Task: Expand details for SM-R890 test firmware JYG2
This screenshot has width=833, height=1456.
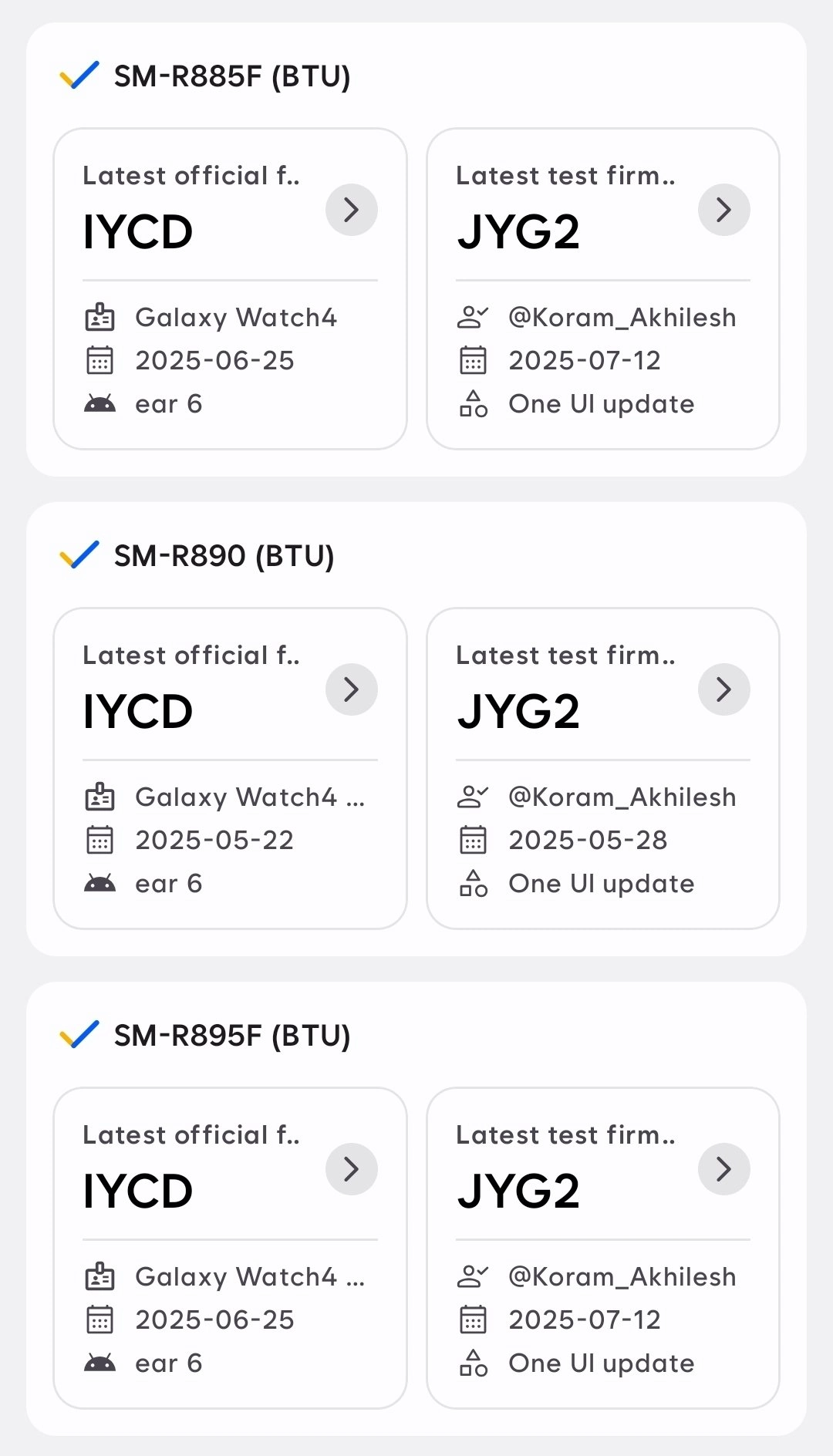Action: tap(723, 689)
